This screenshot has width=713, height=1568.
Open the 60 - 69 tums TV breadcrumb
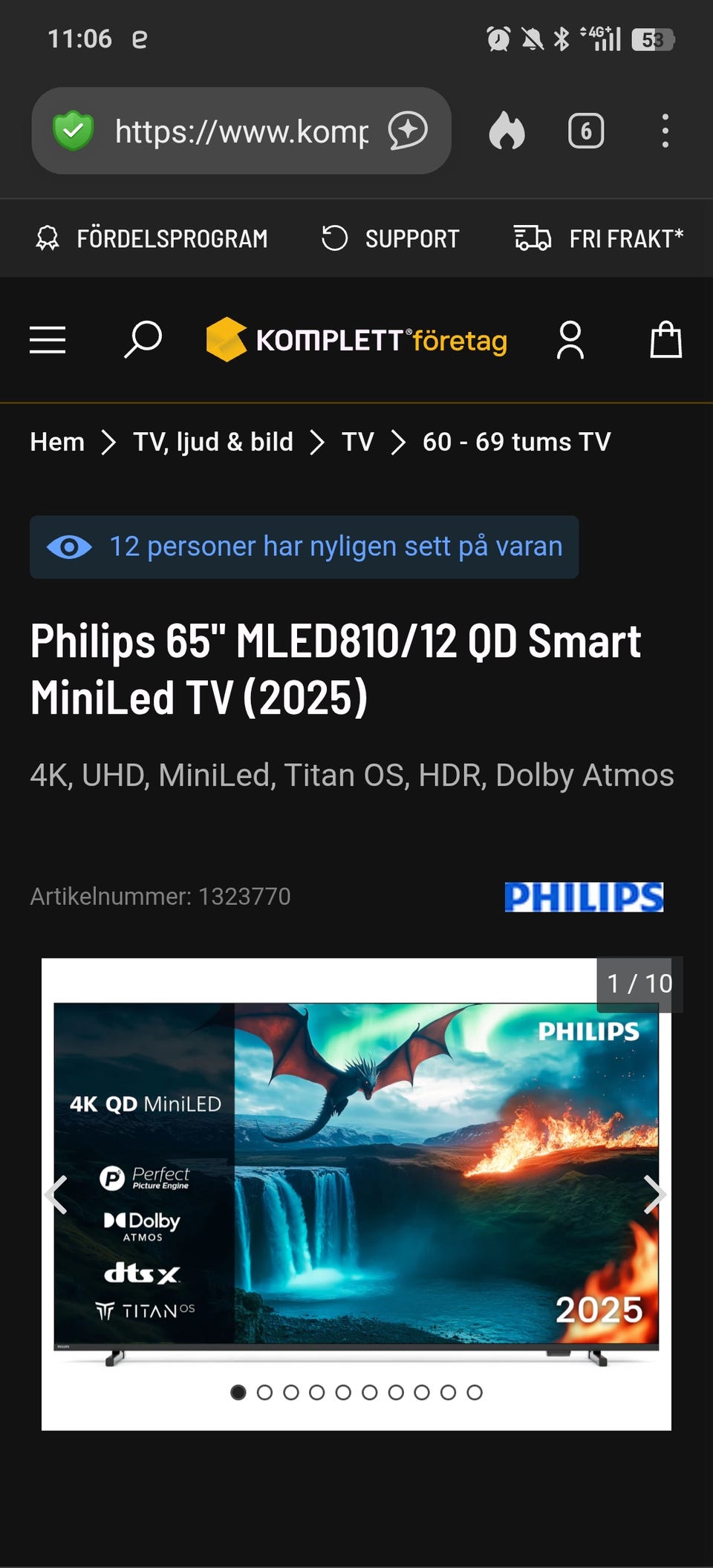(516, 442)
